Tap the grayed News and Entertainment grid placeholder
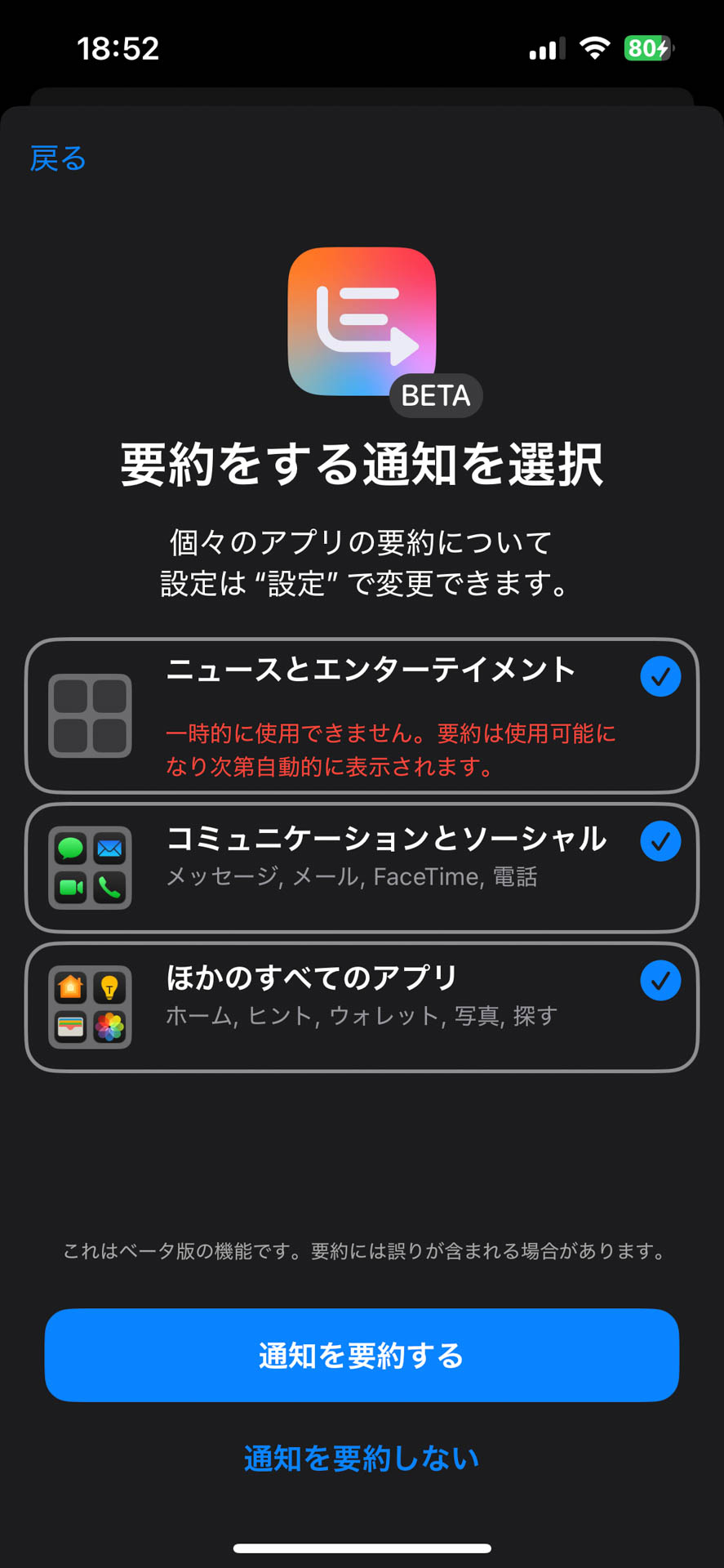 (x=89, y=716)
